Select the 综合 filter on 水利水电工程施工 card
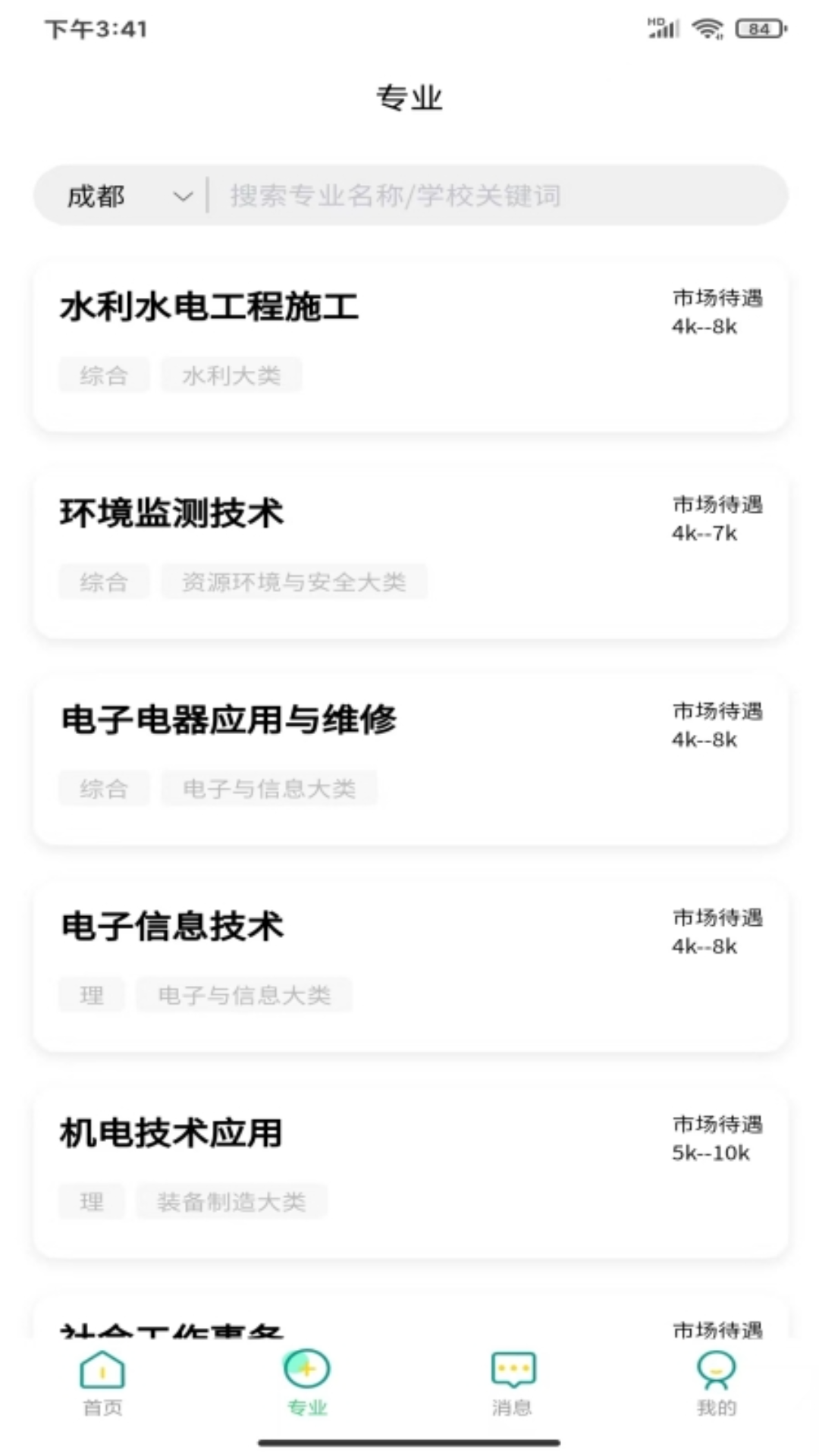 pos(104,375)
